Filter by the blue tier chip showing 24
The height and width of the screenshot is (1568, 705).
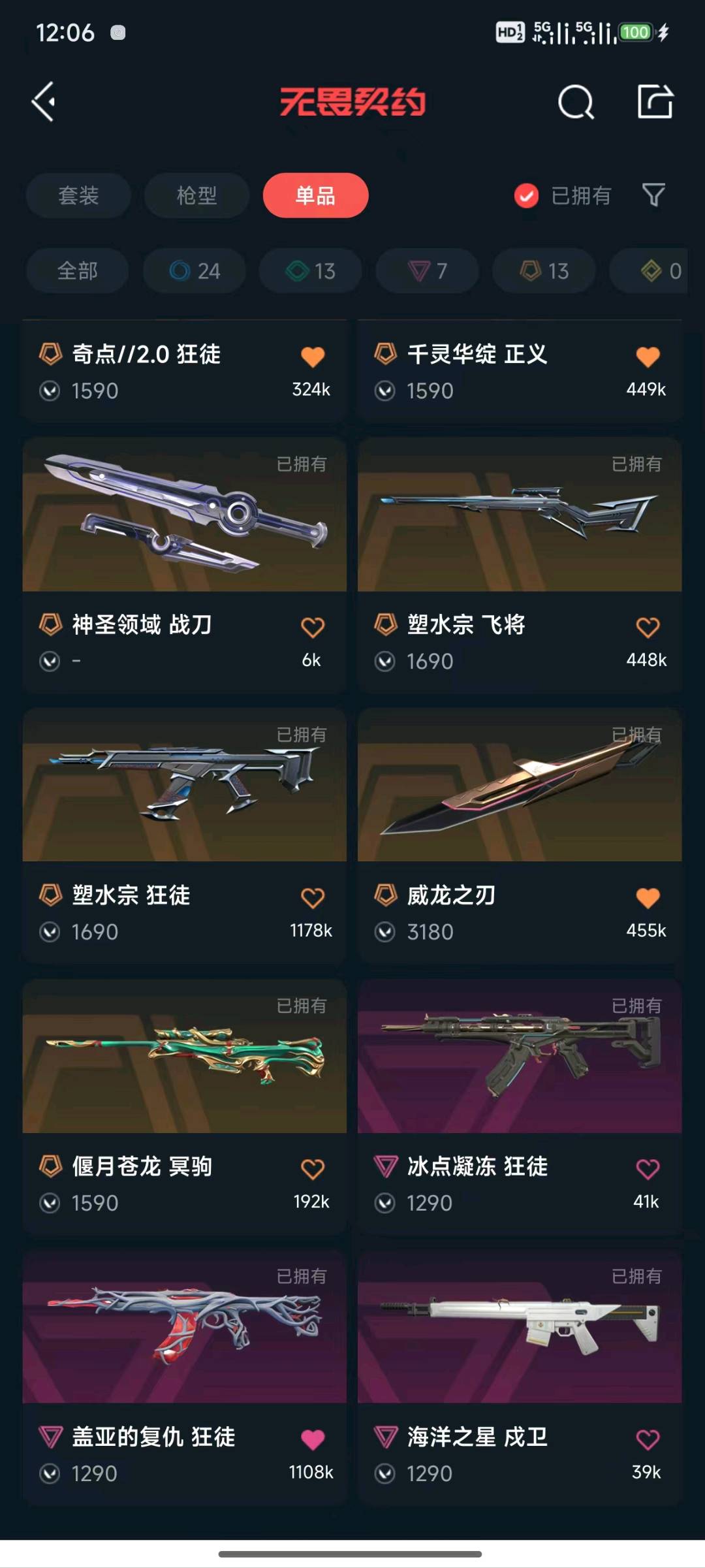(195, 270)
